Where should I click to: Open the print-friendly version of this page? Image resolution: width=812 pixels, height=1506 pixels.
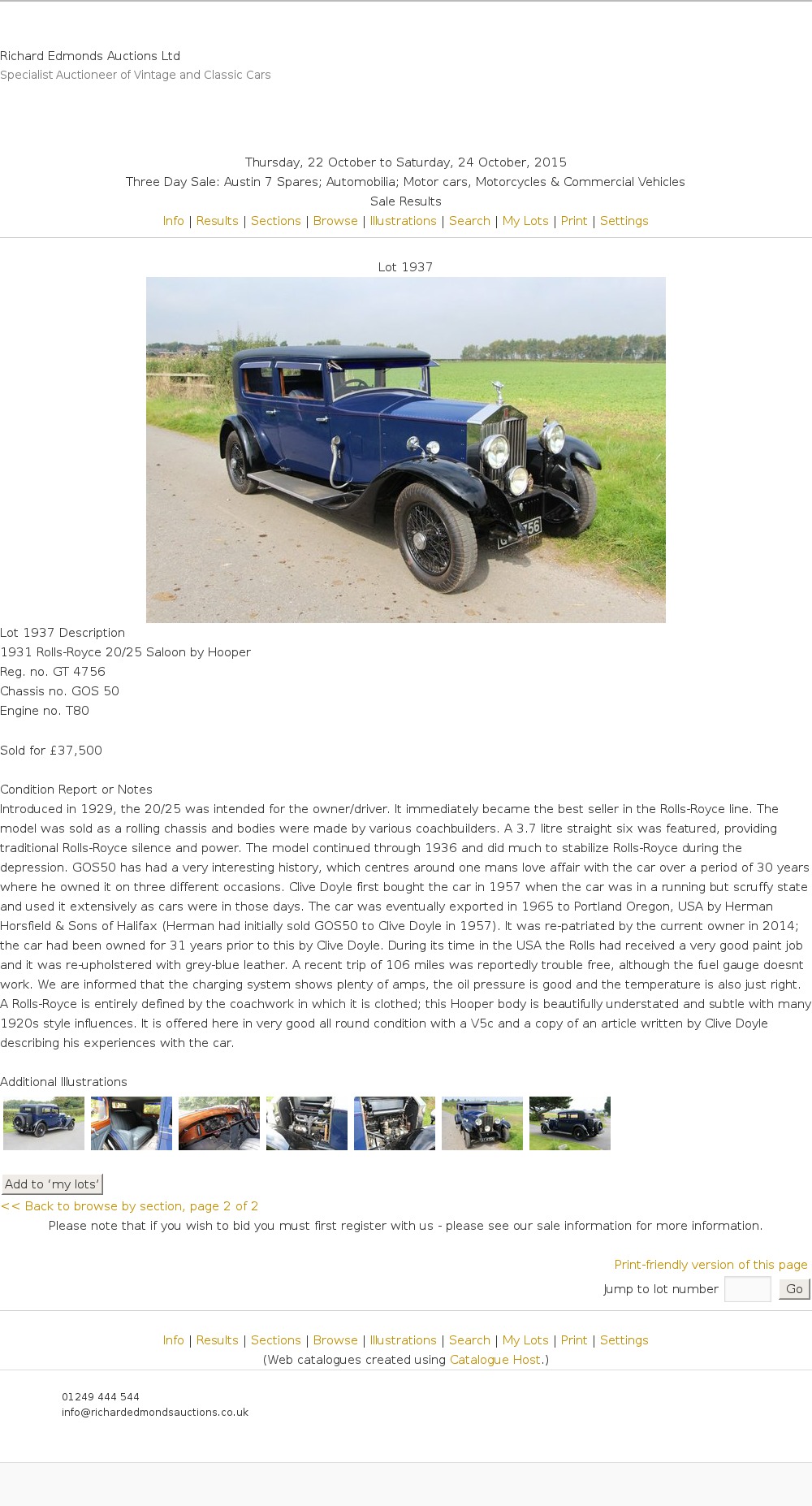[710, 1265]
